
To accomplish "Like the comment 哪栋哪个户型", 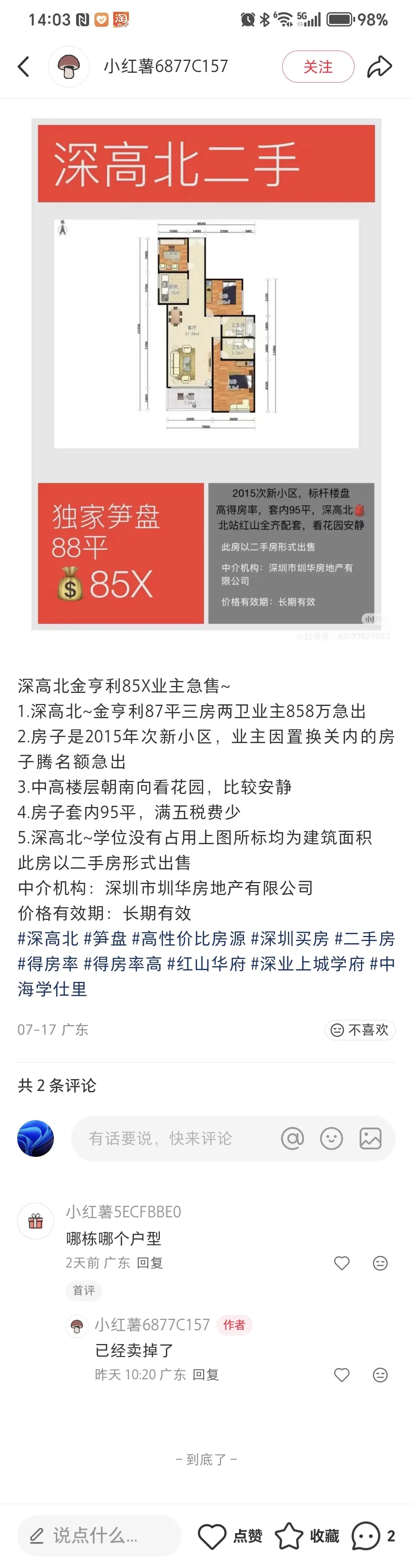I will point(342,1263).
